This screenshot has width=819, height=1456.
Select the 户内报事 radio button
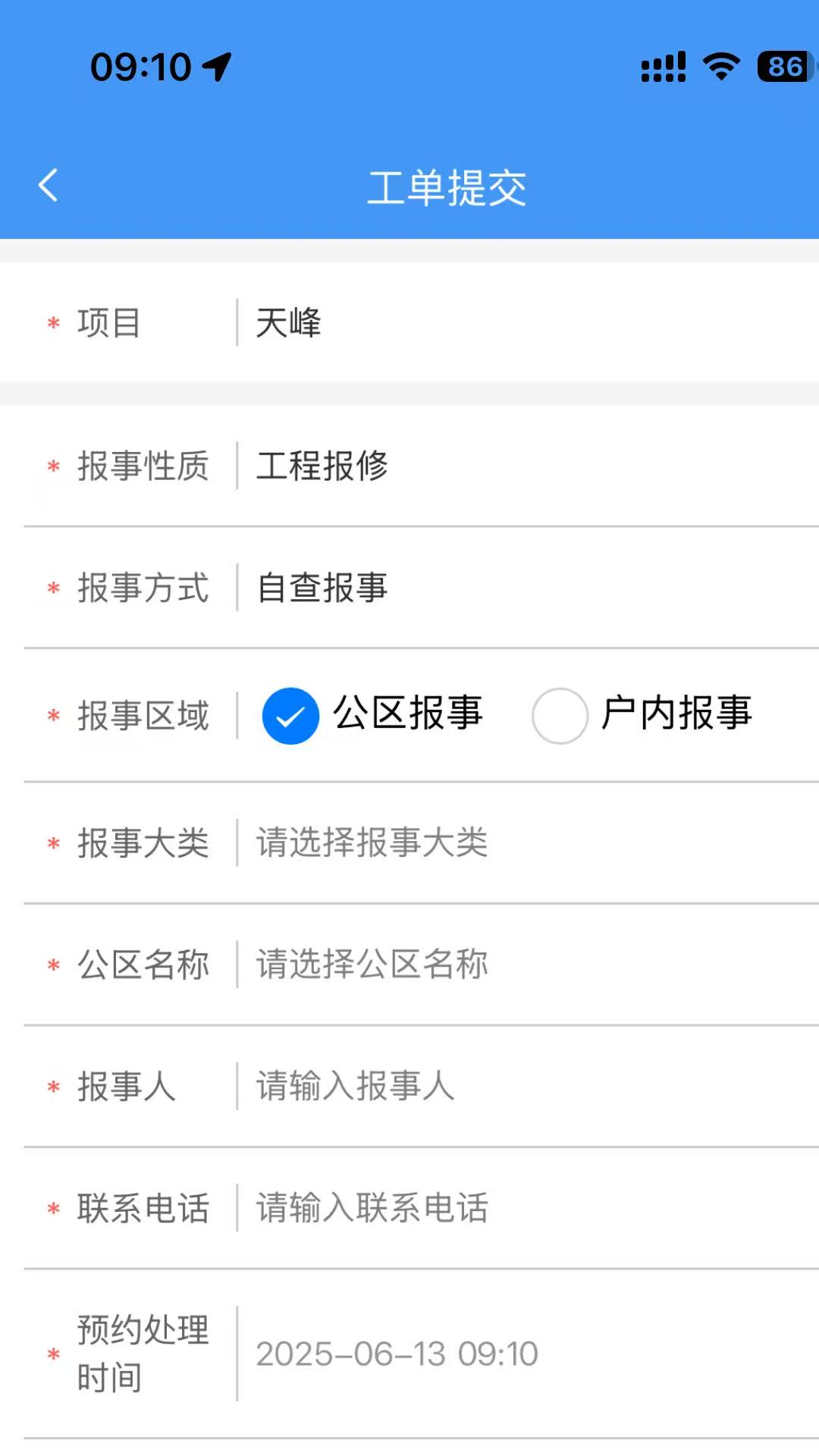[x=560, y=714]
